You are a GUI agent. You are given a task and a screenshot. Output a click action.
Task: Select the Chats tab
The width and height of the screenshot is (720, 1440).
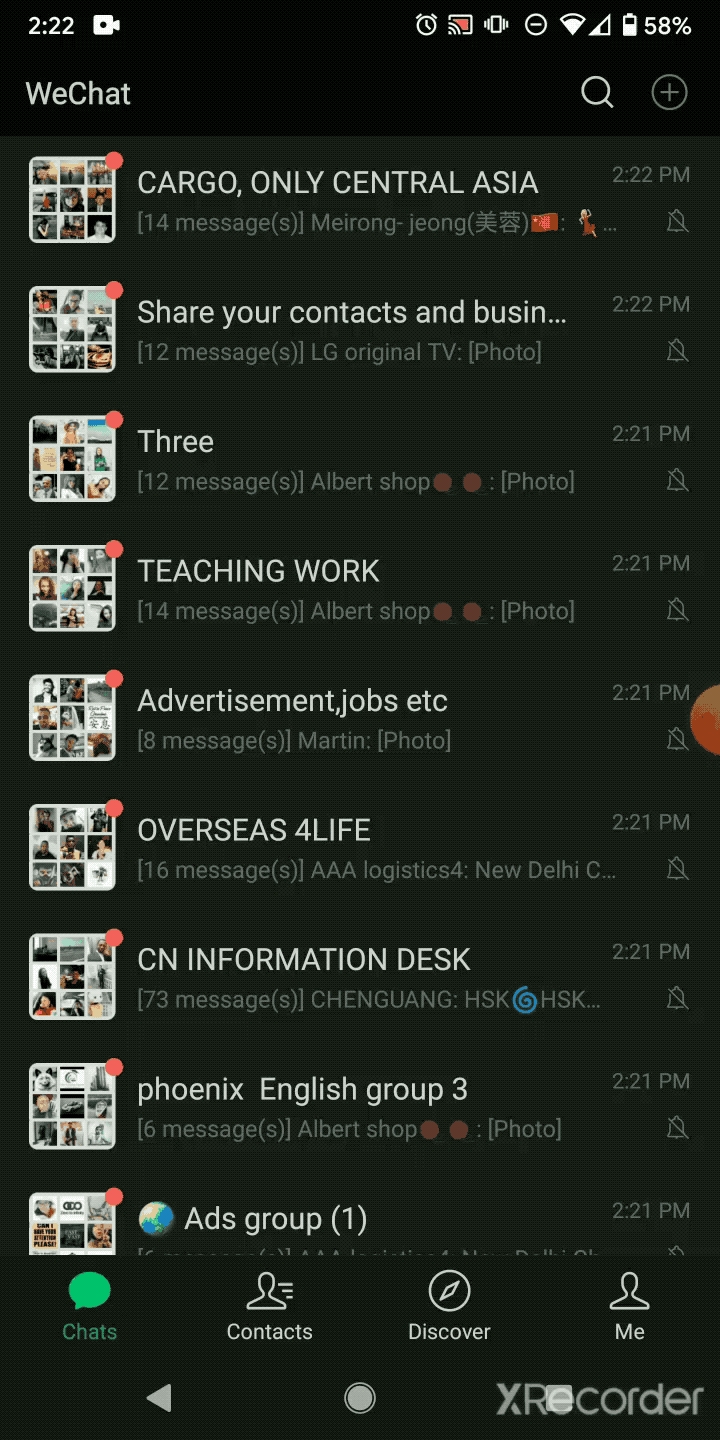click(90, 1306)
